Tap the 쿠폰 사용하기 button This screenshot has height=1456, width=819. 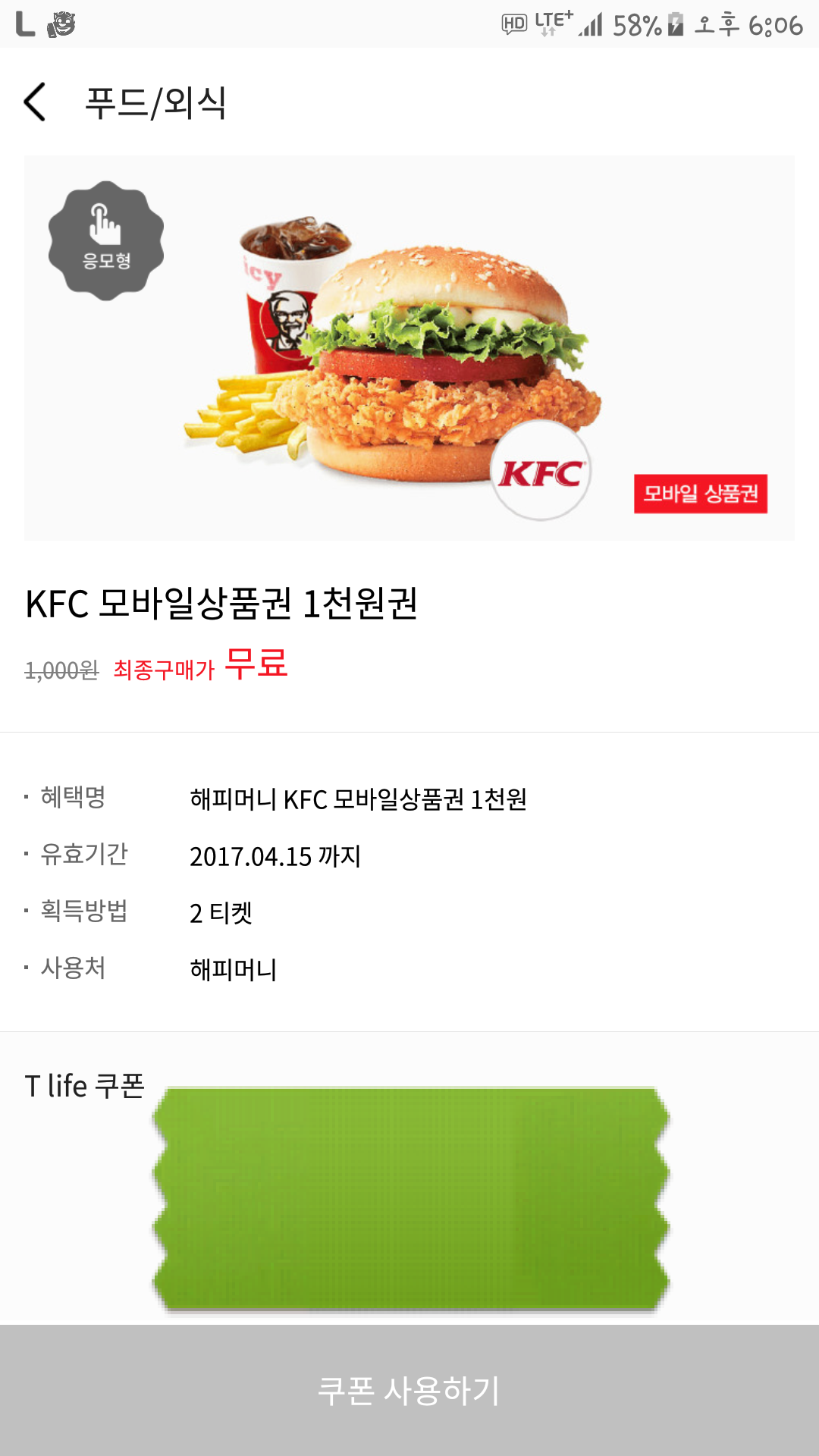point(409,1390)
